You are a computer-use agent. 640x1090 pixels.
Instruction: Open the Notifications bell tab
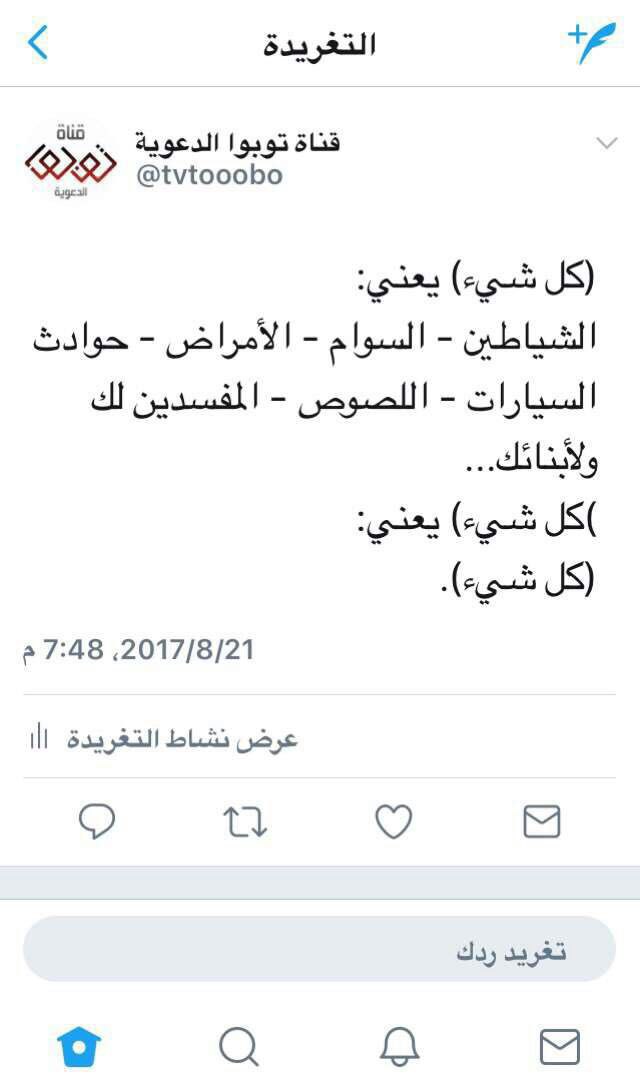coord(399,1046)
